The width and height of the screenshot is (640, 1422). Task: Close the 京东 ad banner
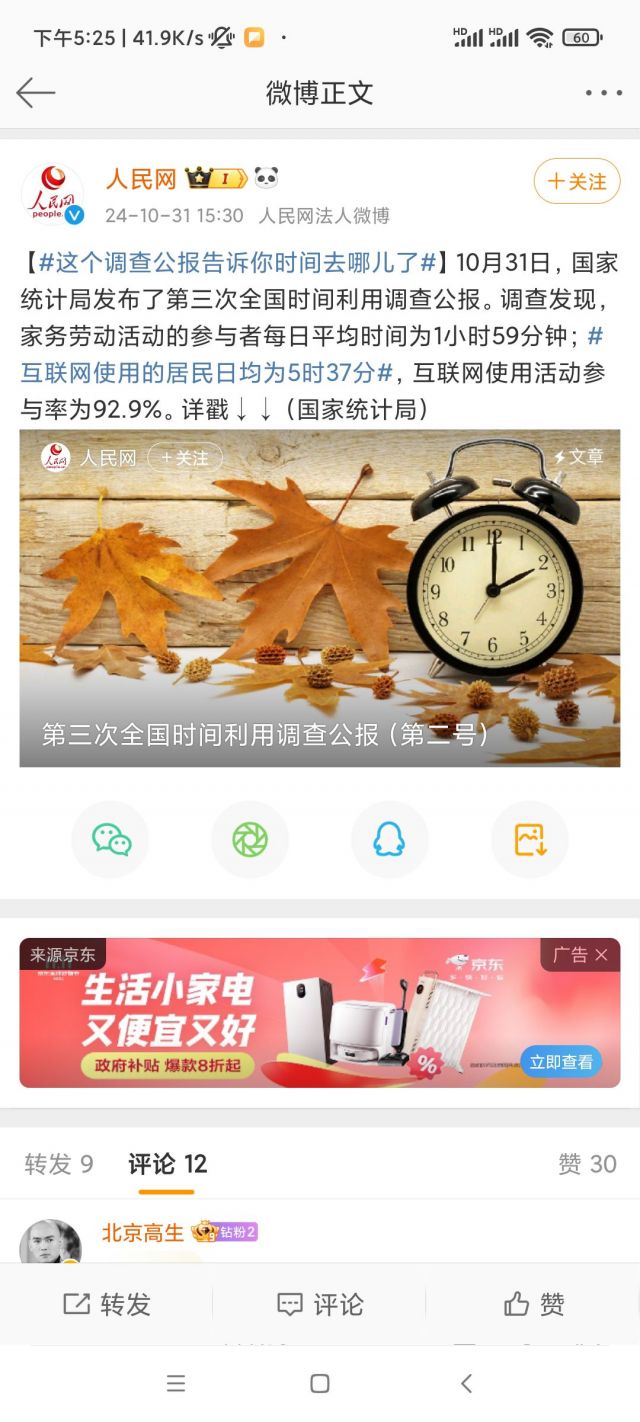tap(601, 955)
